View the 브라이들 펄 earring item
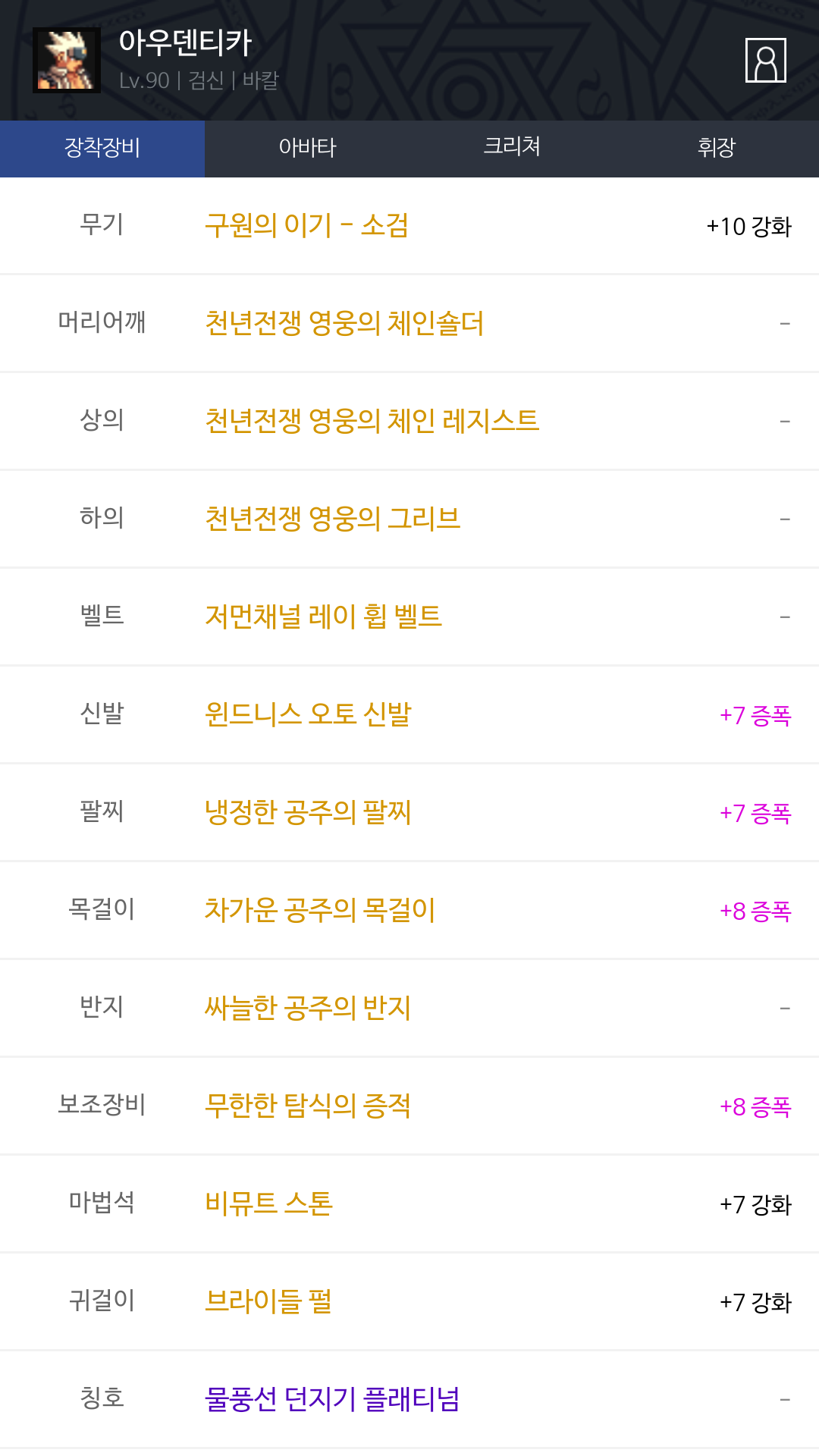This screenshot has width=819, height=1456. [x=268, y=1302]
